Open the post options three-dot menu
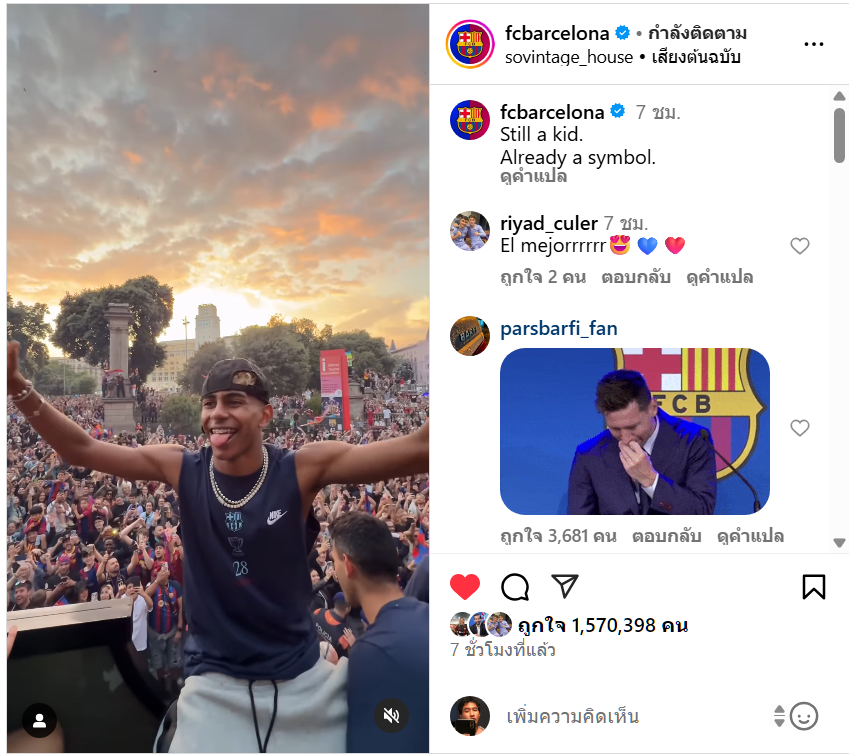Image resolution: width=849 pixels, height=756 pixels. 814,44
